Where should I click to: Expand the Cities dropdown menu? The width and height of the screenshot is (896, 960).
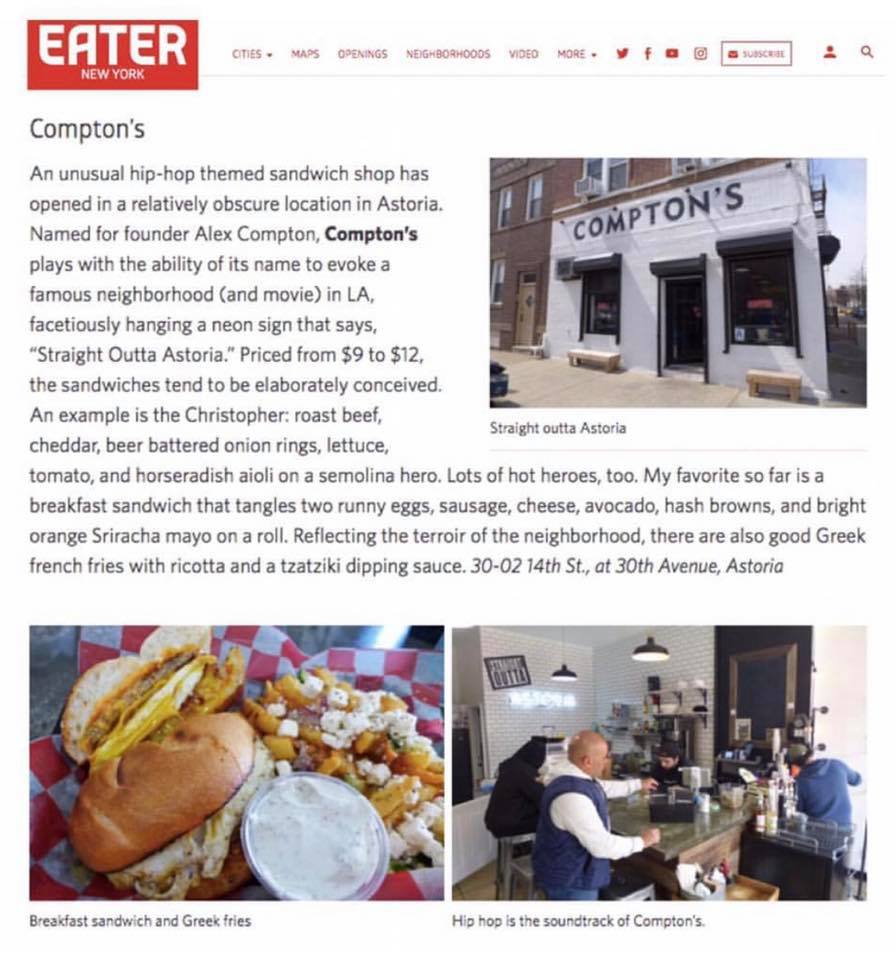point(252,54)
